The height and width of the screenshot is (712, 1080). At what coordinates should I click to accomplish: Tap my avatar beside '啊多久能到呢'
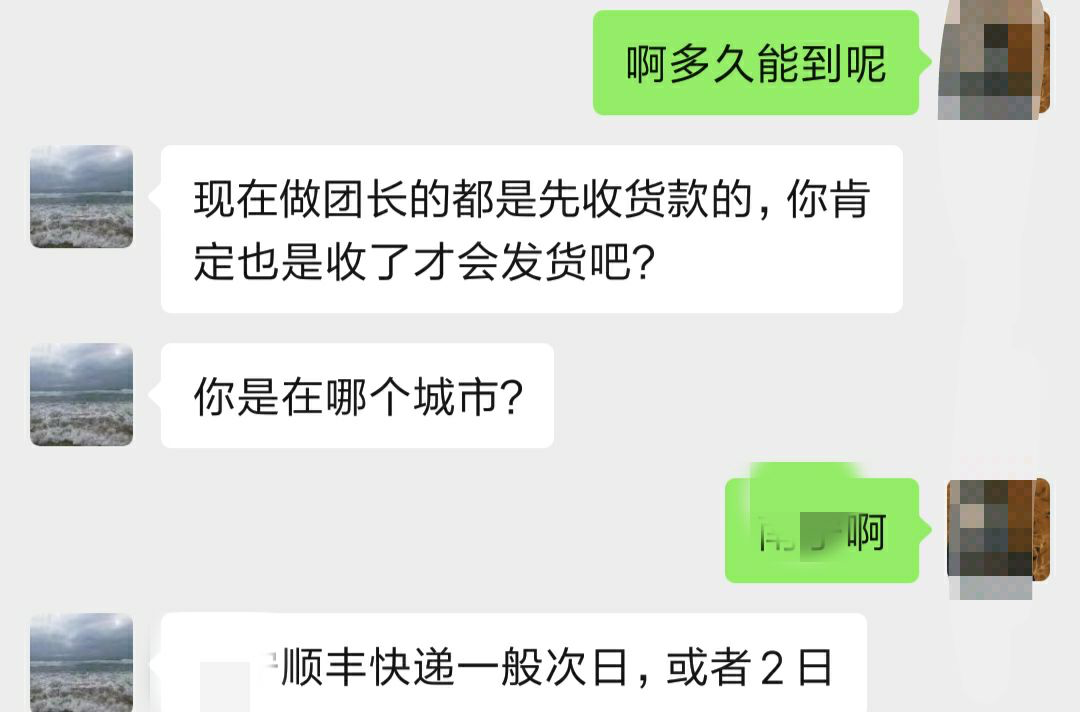(x=995, y=62)
